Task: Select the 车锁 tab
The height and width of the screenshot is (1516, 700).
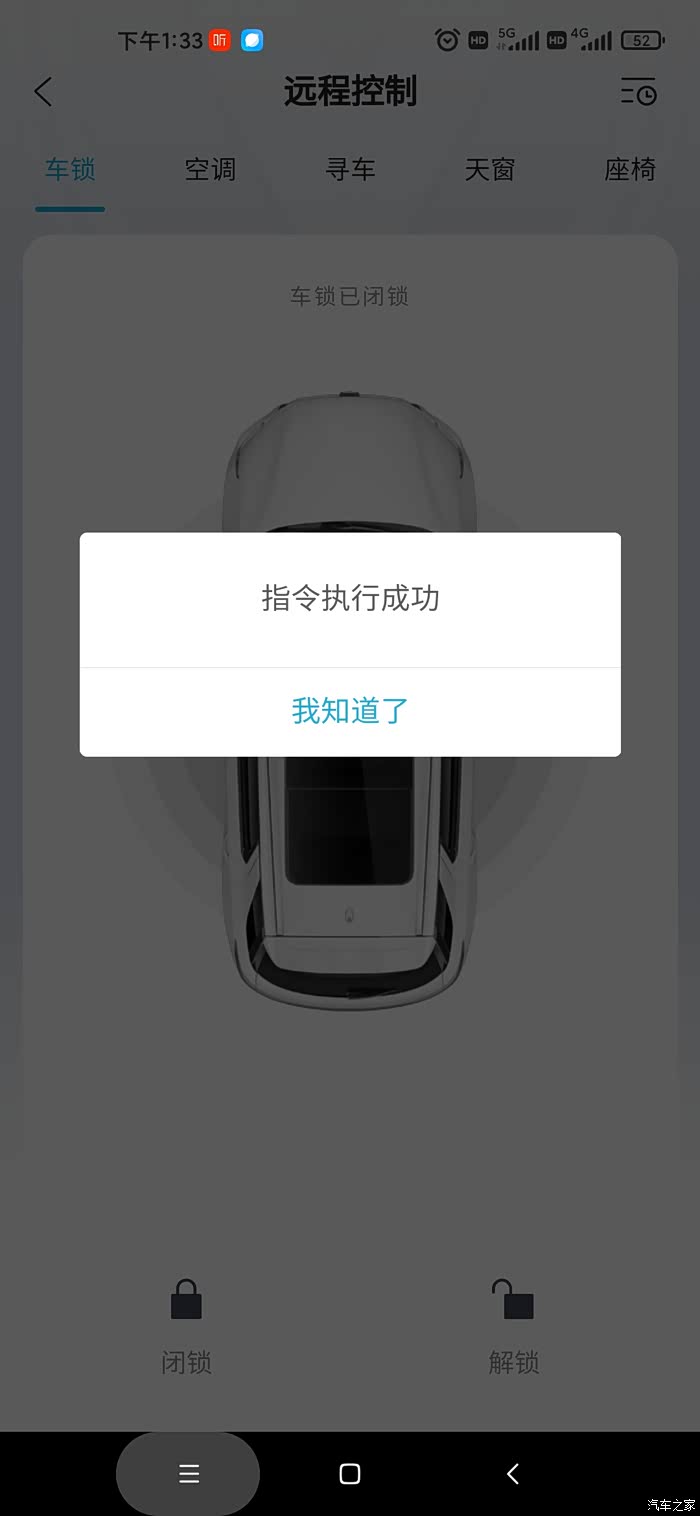Action: [70, 170]
